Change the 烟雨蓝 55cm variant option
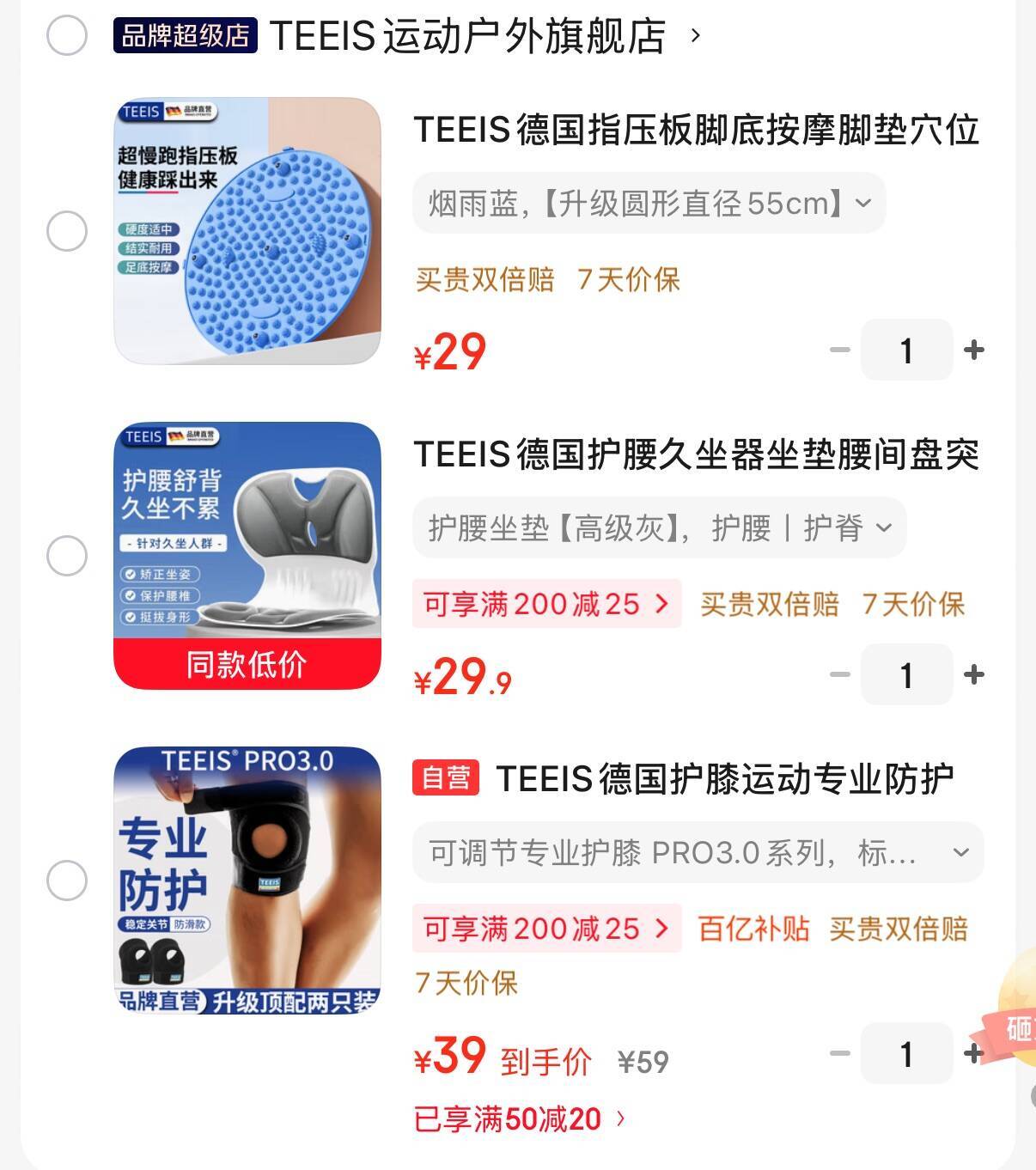This screenshot has height=1170, width=1036. click(x=649, y=204)
